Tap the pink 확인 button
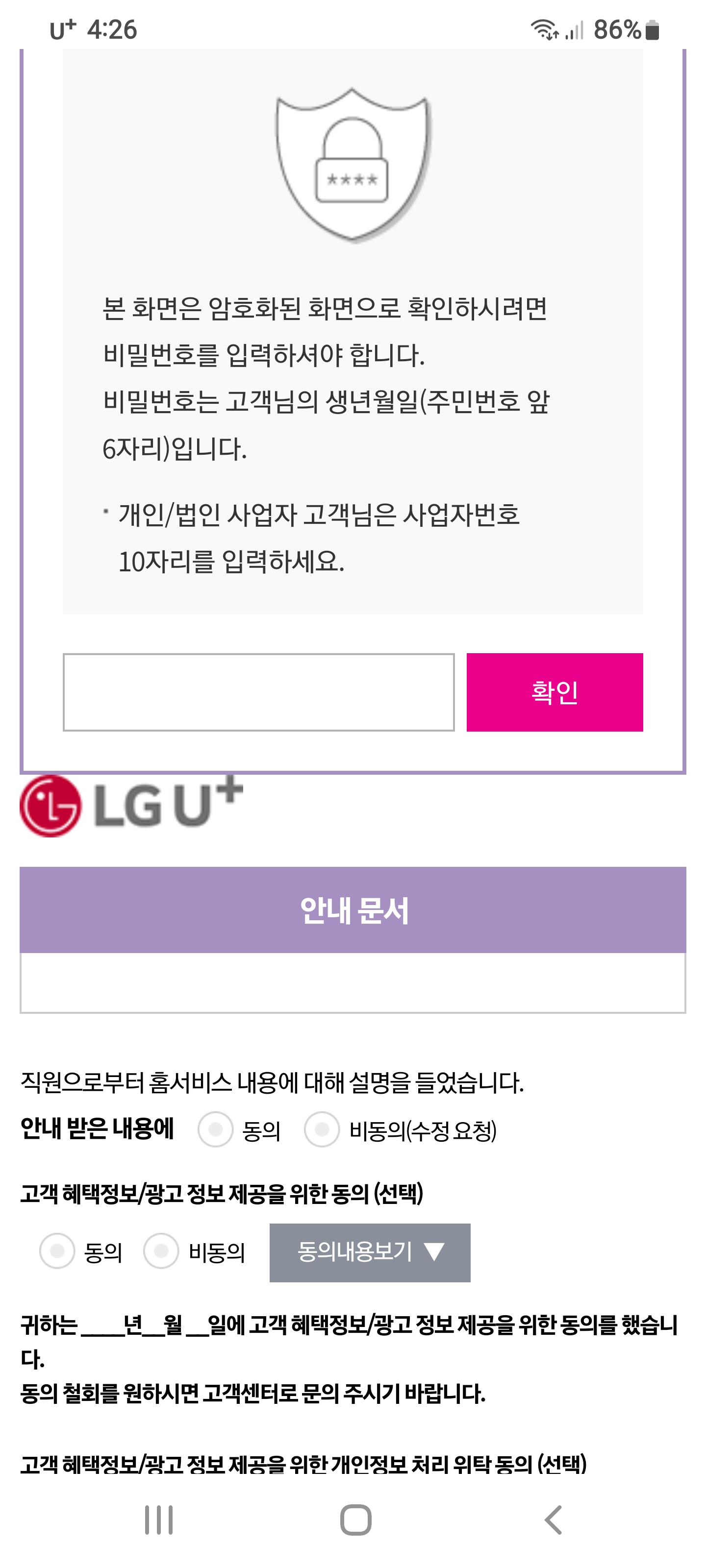 [x=555, y=692]
